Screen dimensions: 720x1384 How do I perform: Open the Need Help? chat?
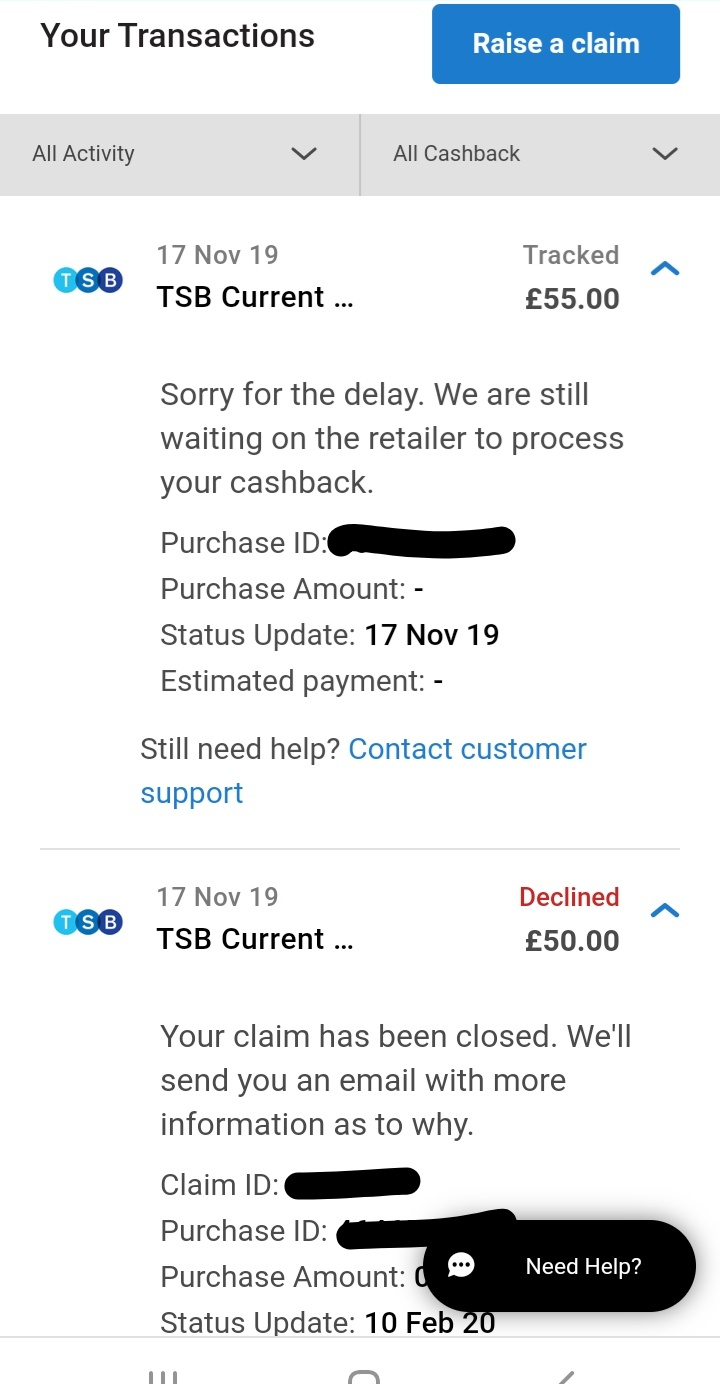point(559,1266)
